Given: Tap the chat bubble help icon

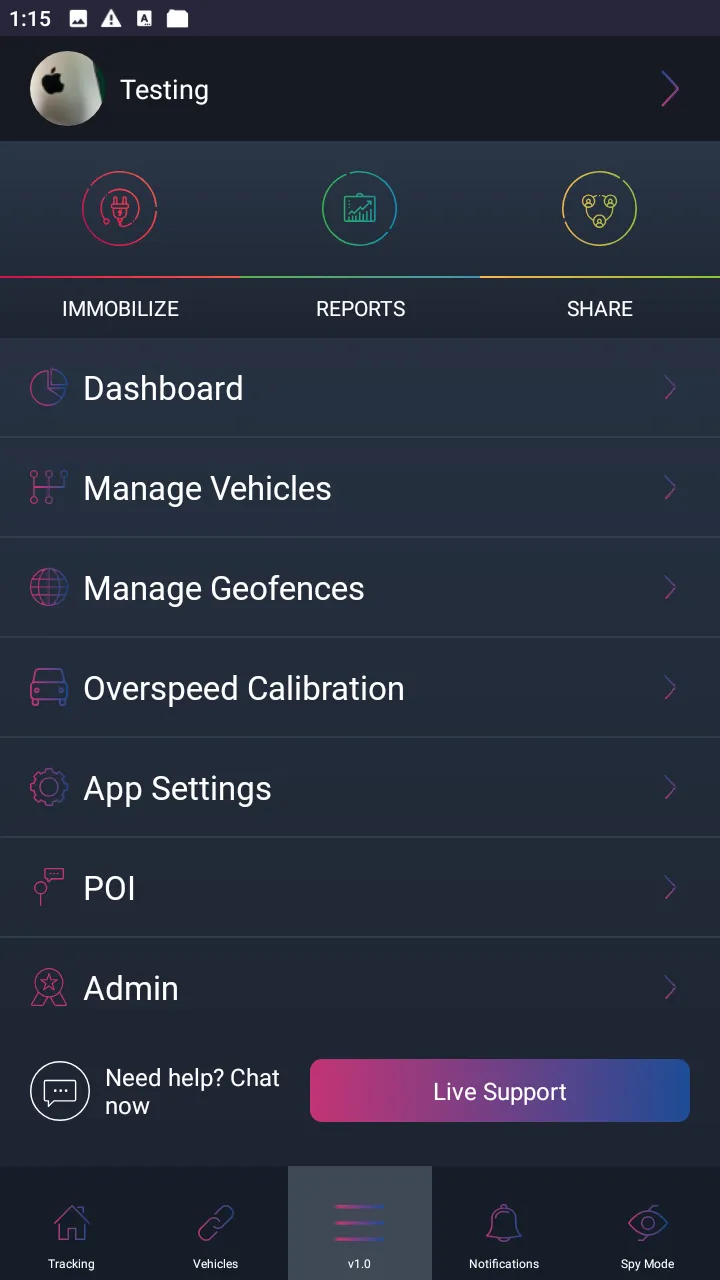Looking at the screenshot, I should click(x=59, y=1090).
